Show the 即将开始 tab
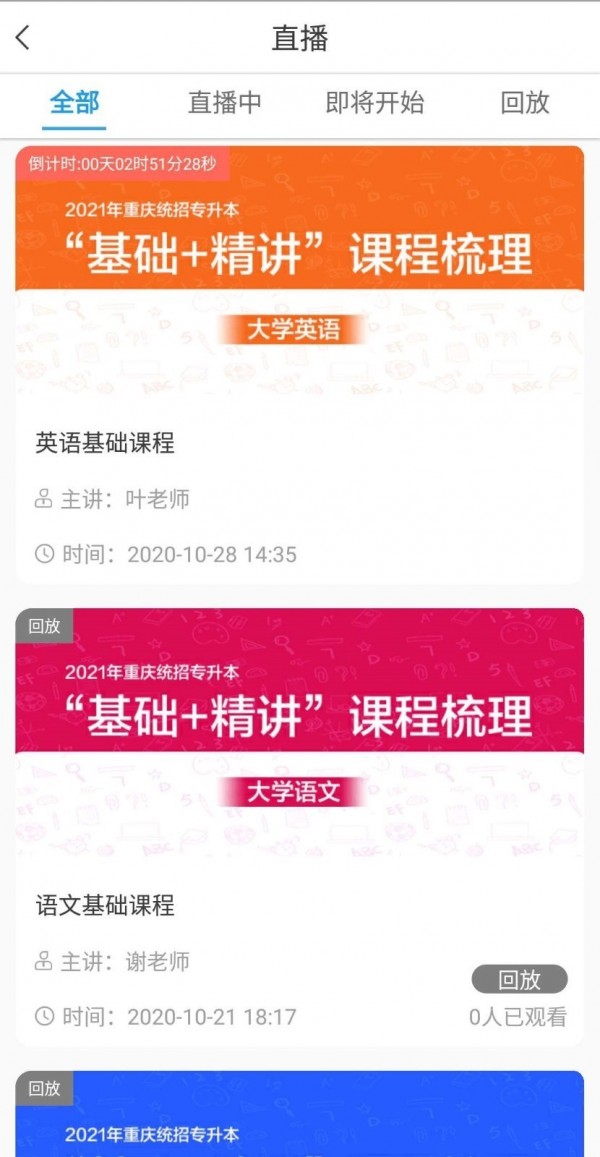The width and height of the screenshot is (600, 1157). (x=375, y=102)
